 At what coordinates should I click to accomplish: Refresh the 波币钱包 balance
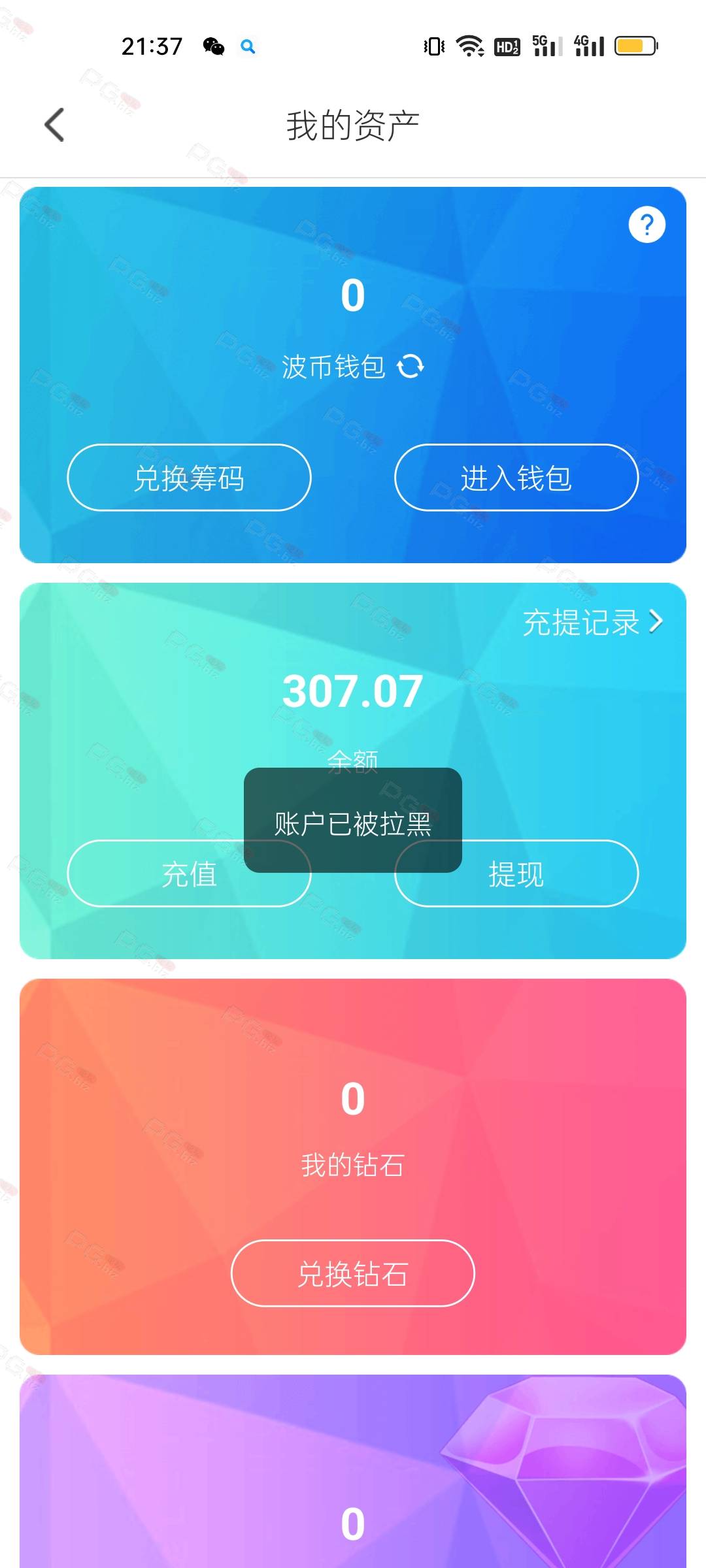click(411, 367)
